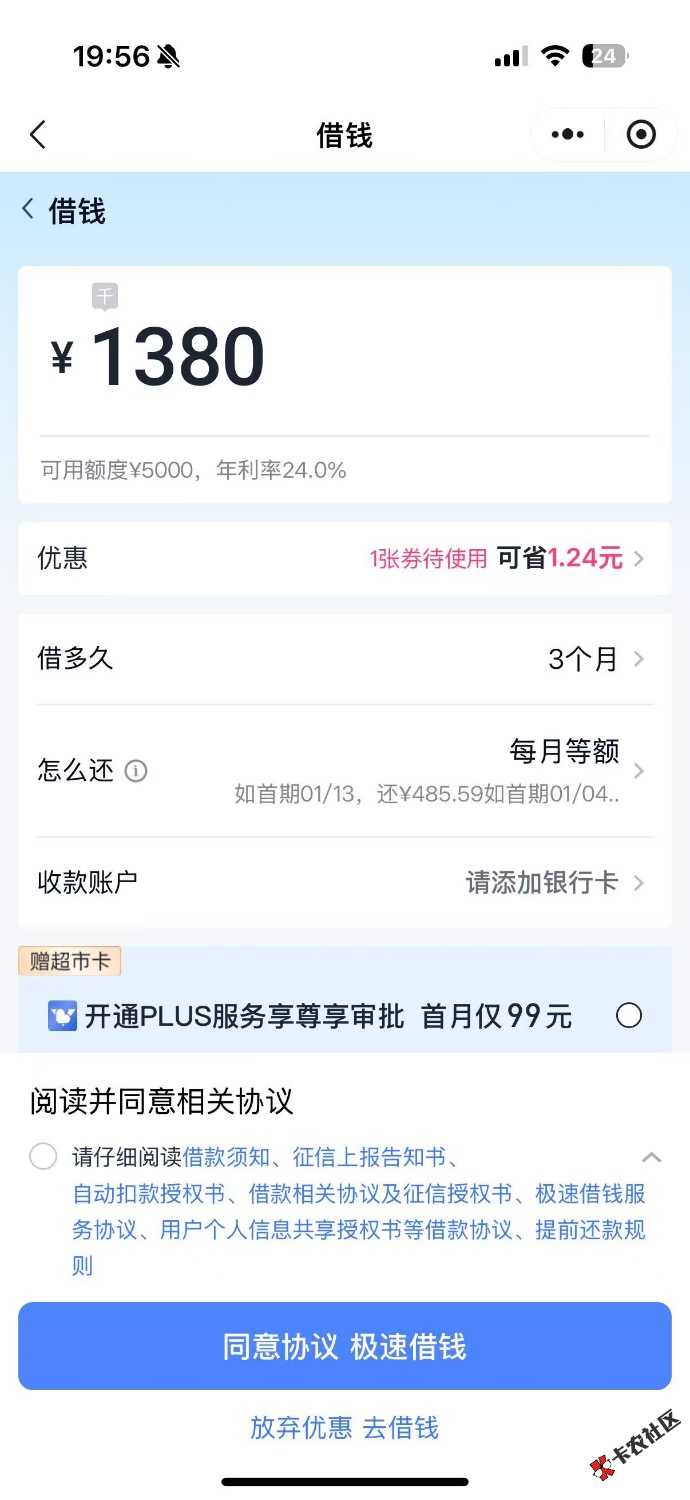Check the agreement consent circle
Image resolution: width=690 pixels, height=1500 pixels.
click(x=43, y=1157)
